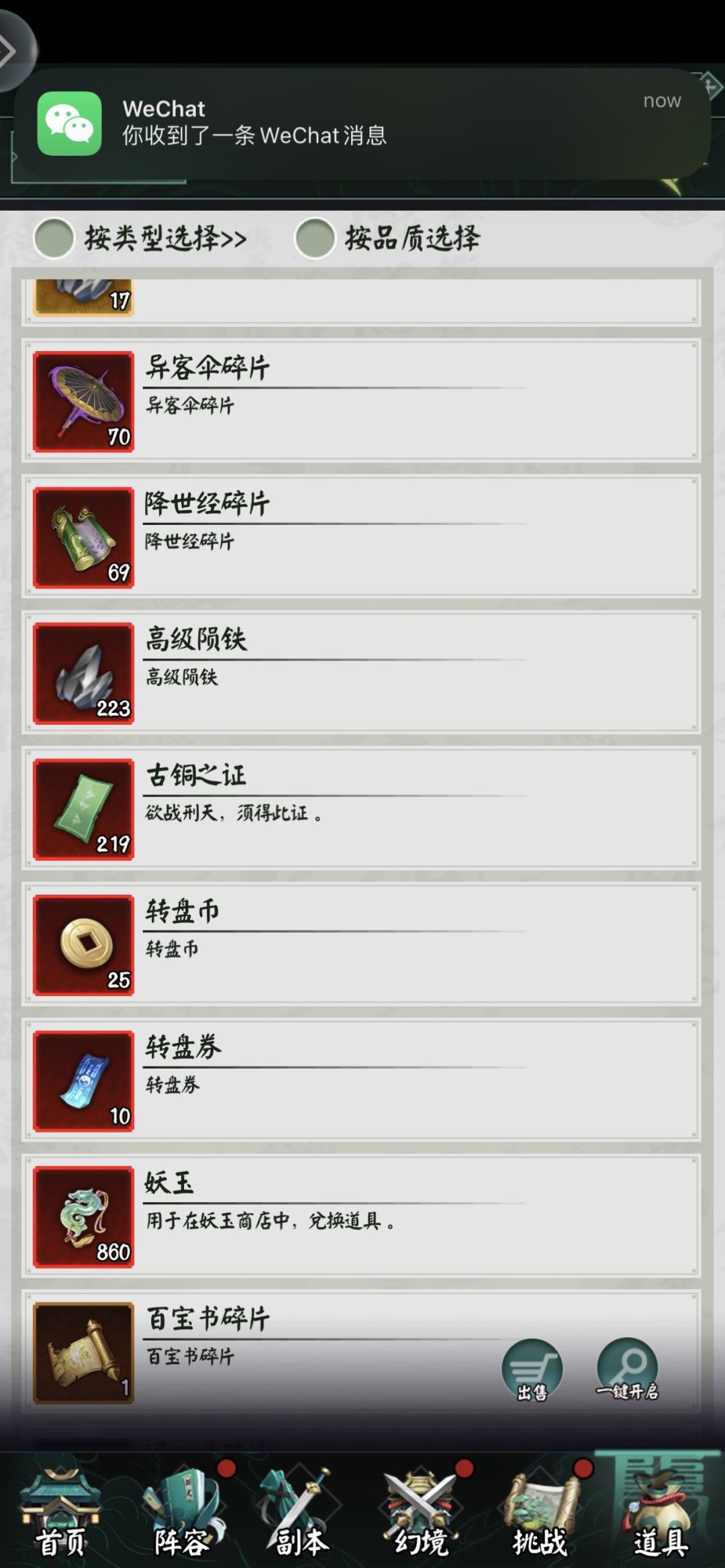
Task: Open the WeChat notification banner
Action: pyautogui.click(x=362, y=121)
